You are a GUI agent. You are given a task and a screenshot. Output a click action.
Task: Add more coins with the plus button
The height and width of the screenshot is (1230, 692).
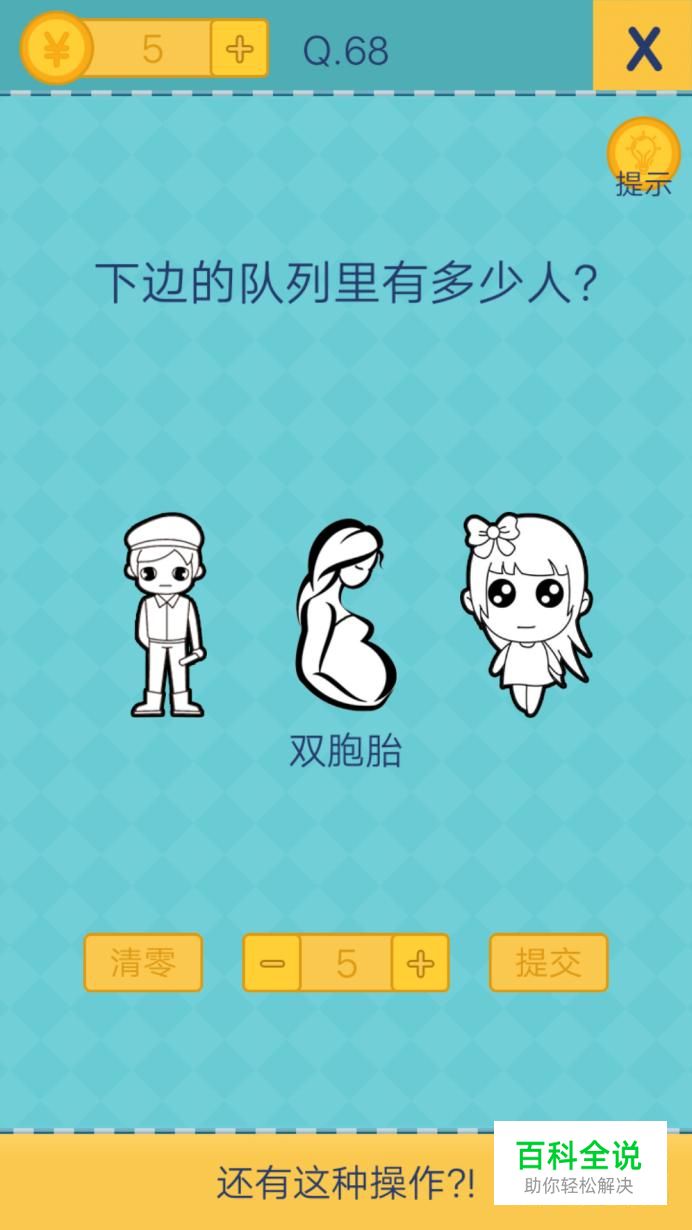point(239,48)
